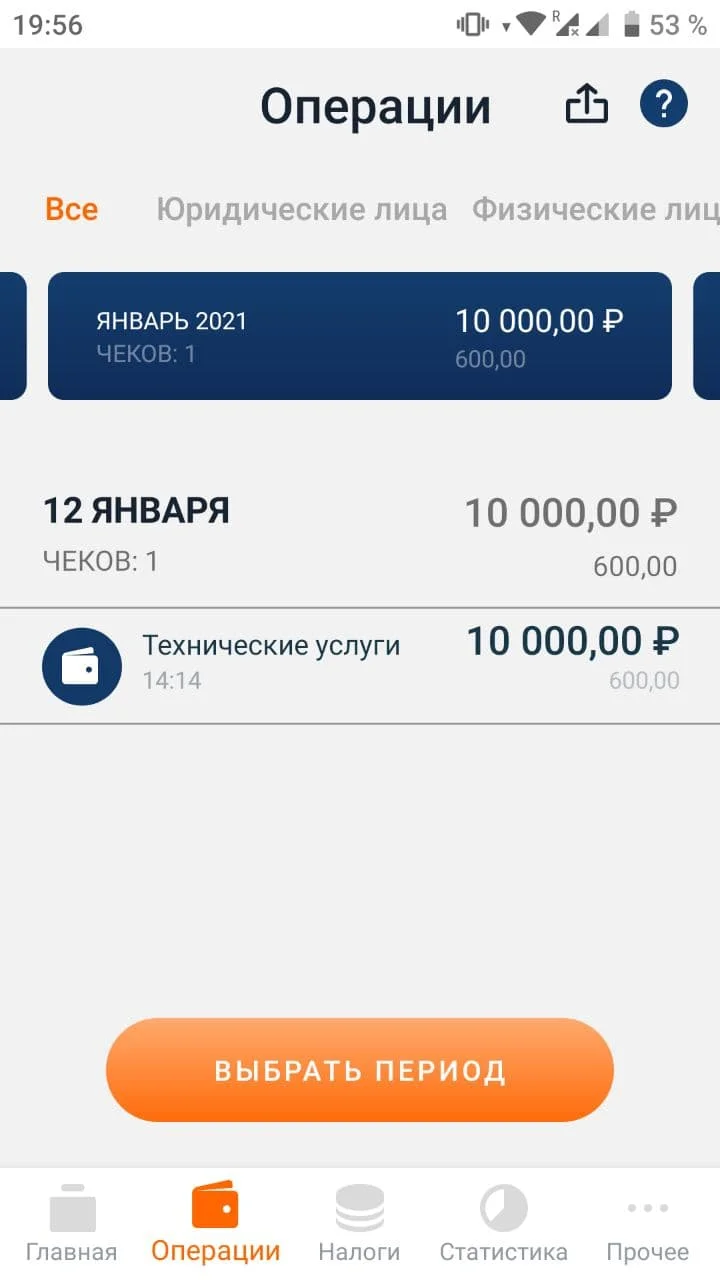The width and height of the screenshot is (720, 1280).
Task: Open the Технические услуги operation
Action: 360,665
